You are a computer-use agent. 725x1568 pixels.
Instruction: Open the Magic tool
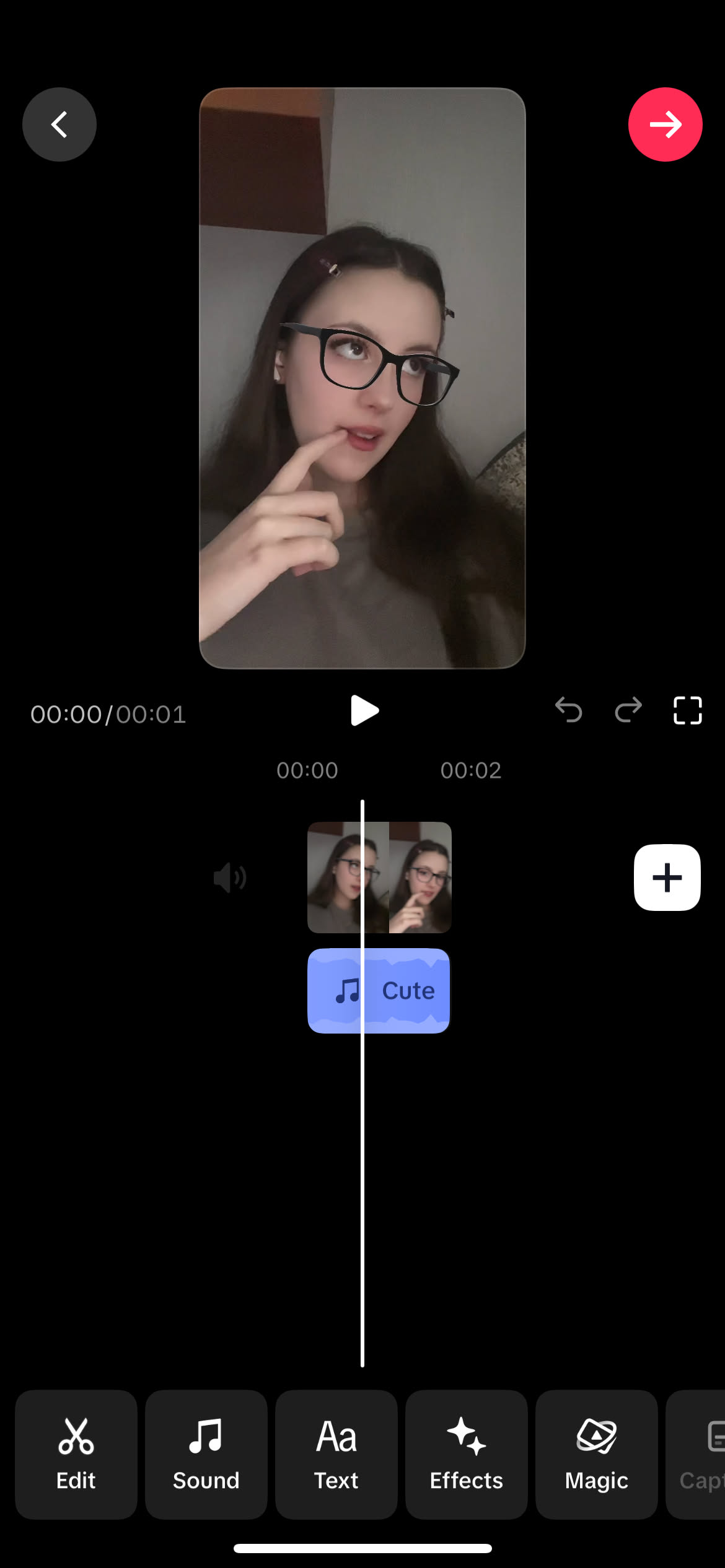596,1454
